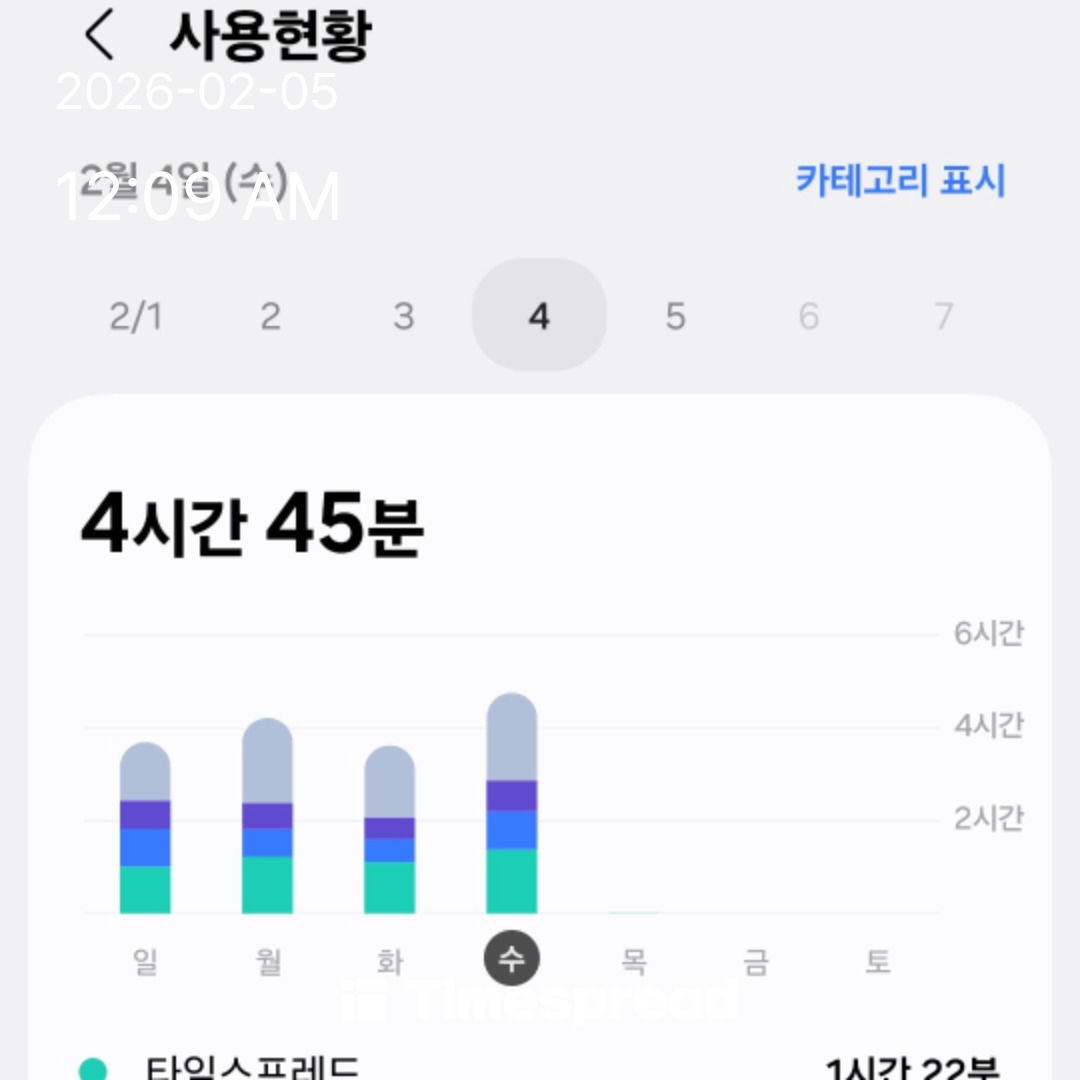Image resolution: width=1080 pixels, height=1080 pixels.
Task: Switch to date 2 in the week row
Action: pyautogui.click(x=270, y=316)
